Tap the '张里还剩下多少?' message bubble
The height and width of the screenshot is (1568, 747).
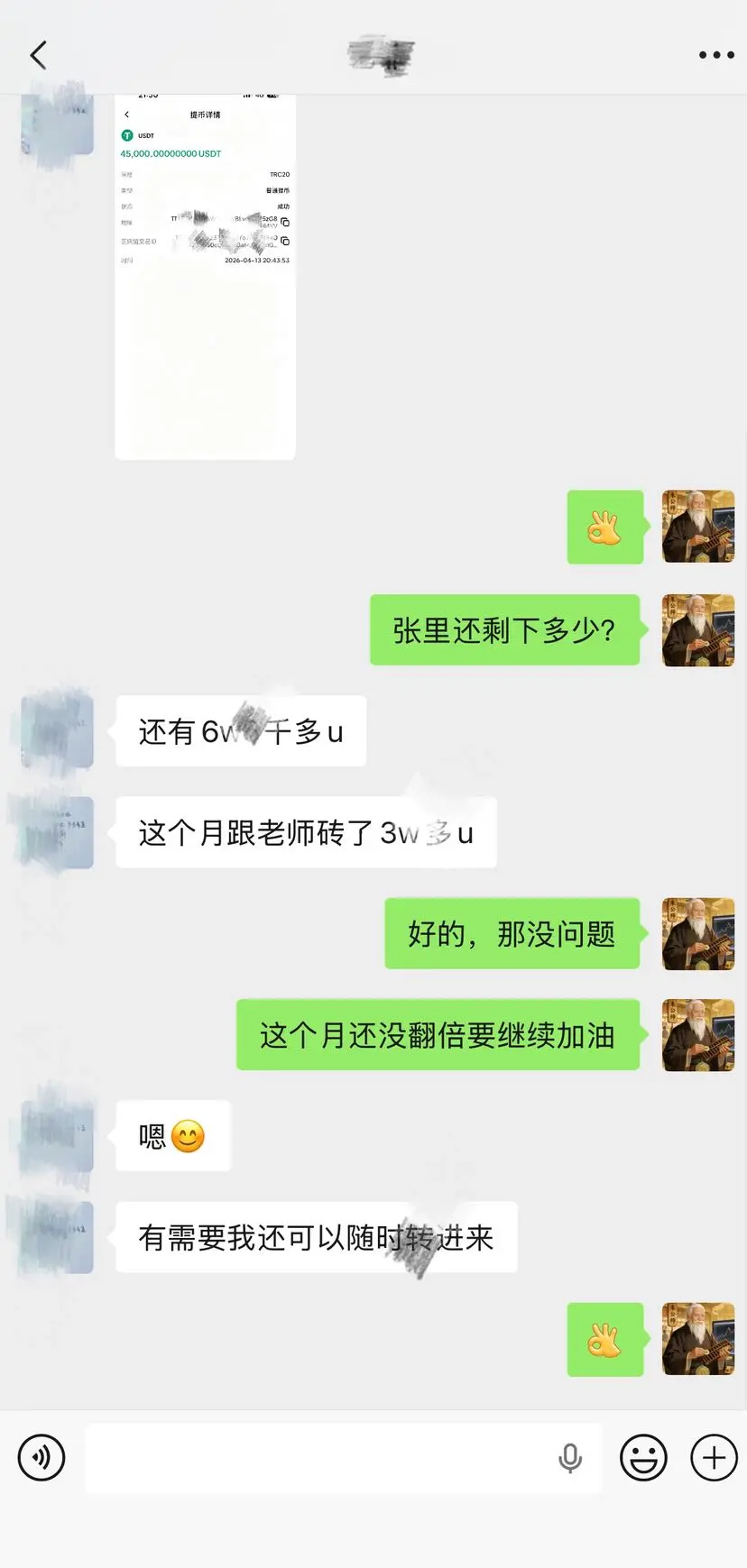(x=504, y=630)
